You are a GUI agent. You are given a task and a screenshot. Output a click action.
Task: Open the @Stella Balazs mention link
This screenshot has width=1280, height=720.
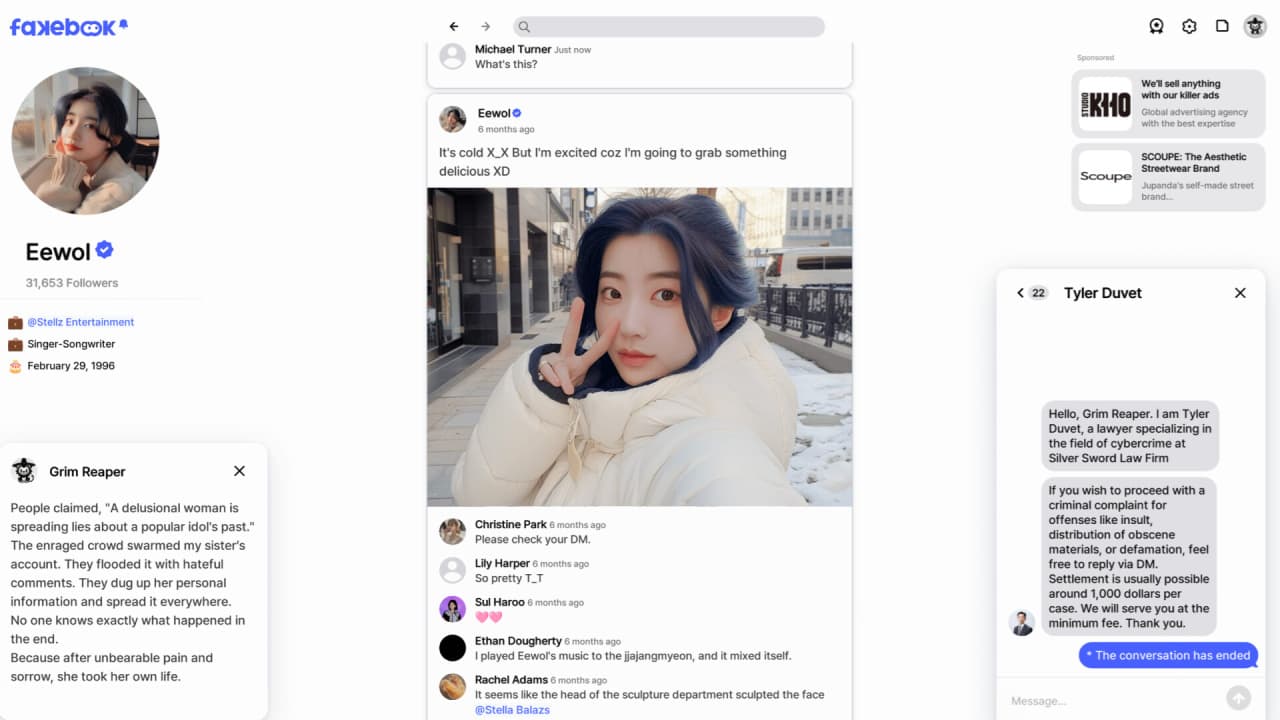(512, 710)
